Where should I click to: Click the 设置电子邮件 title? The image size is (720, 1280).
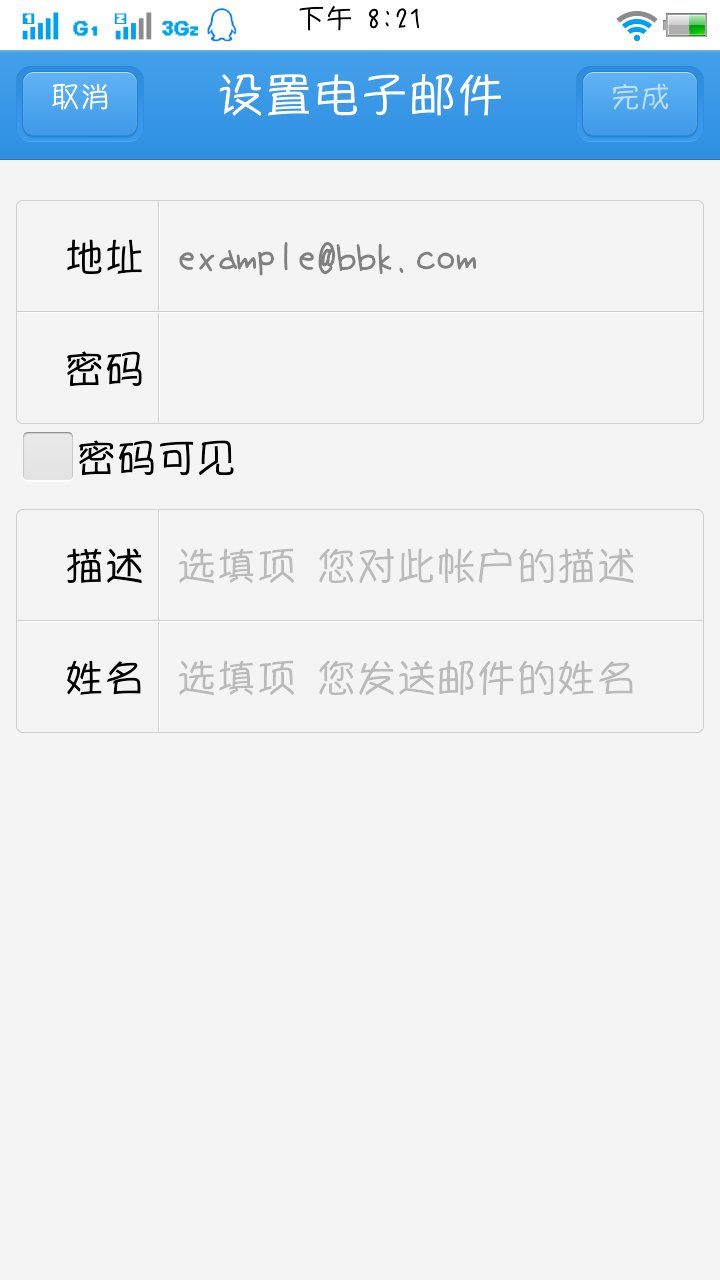tap(360, 99)
